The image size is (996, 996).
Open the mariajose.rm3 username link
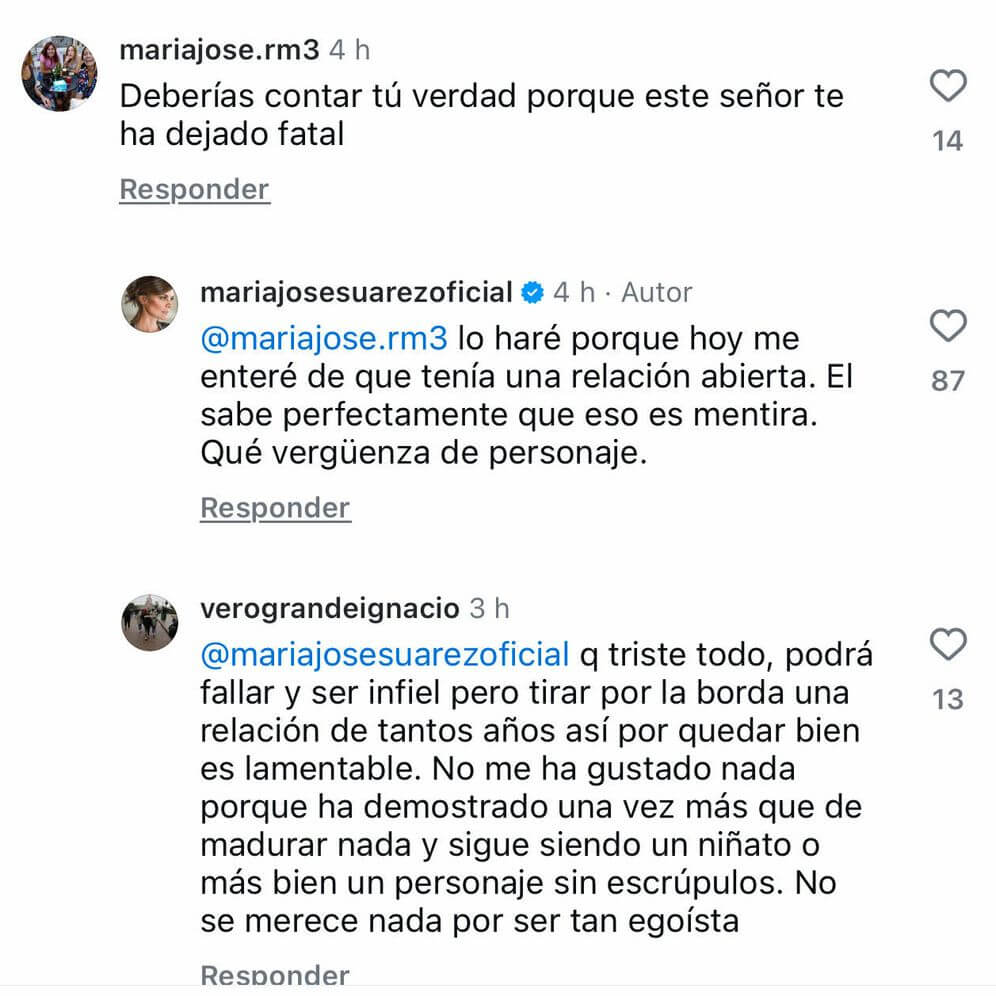(x=219, y=49)
